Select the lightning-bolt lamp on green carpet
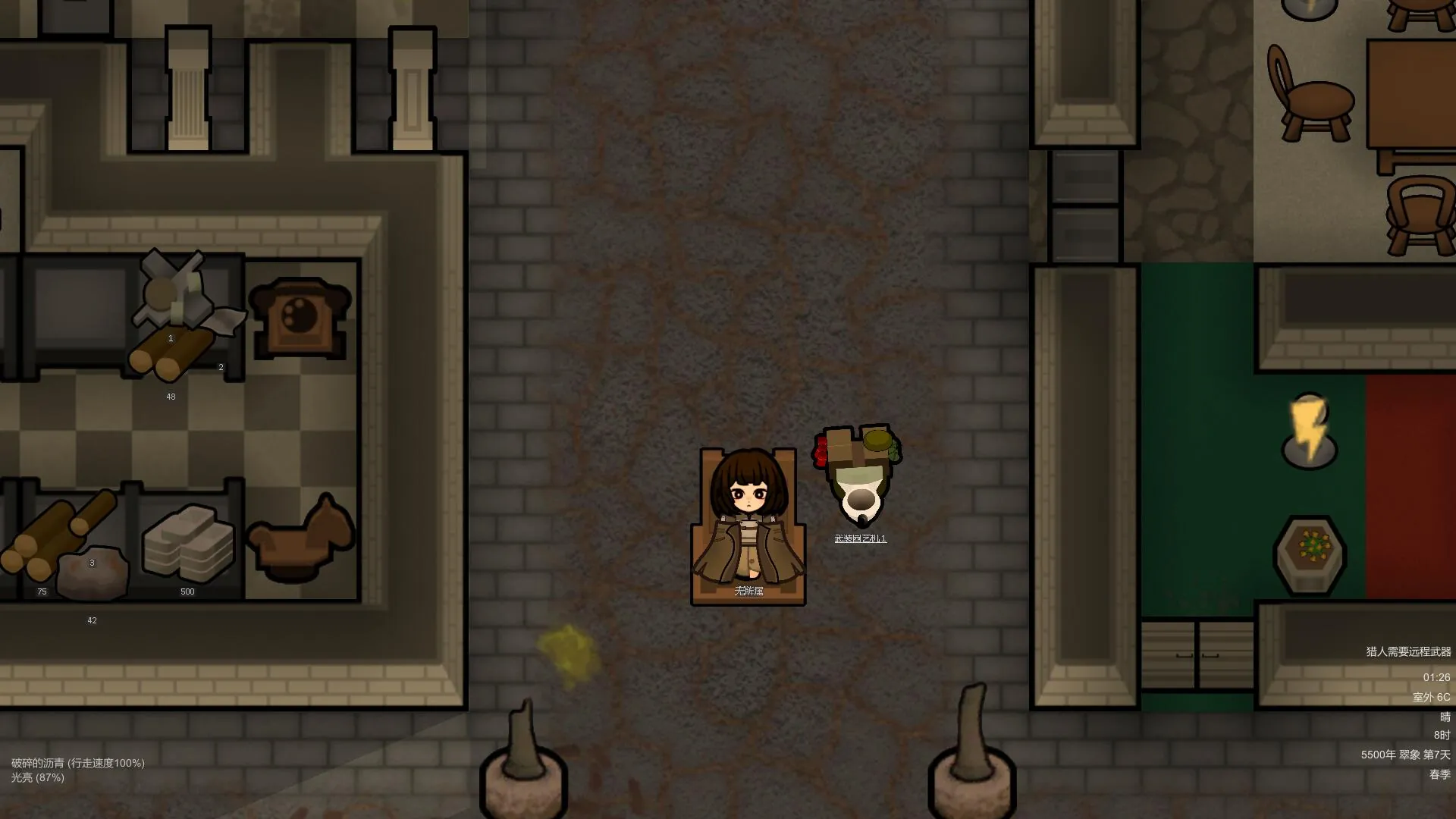 click(1309, 429)
